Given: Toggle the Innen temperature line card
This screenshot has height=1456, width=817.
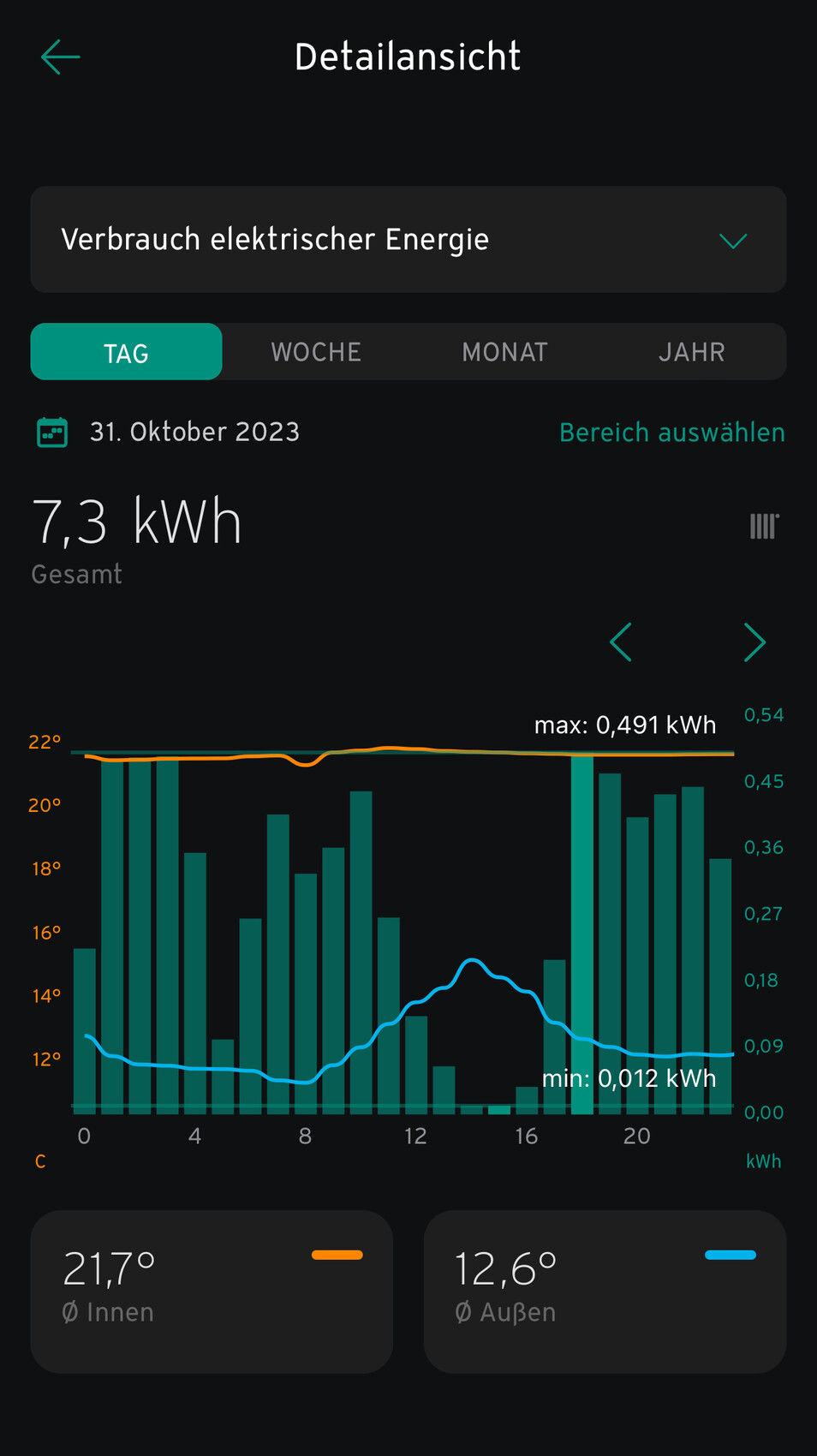Looking at the screenshot, I should pos(212,1291).
